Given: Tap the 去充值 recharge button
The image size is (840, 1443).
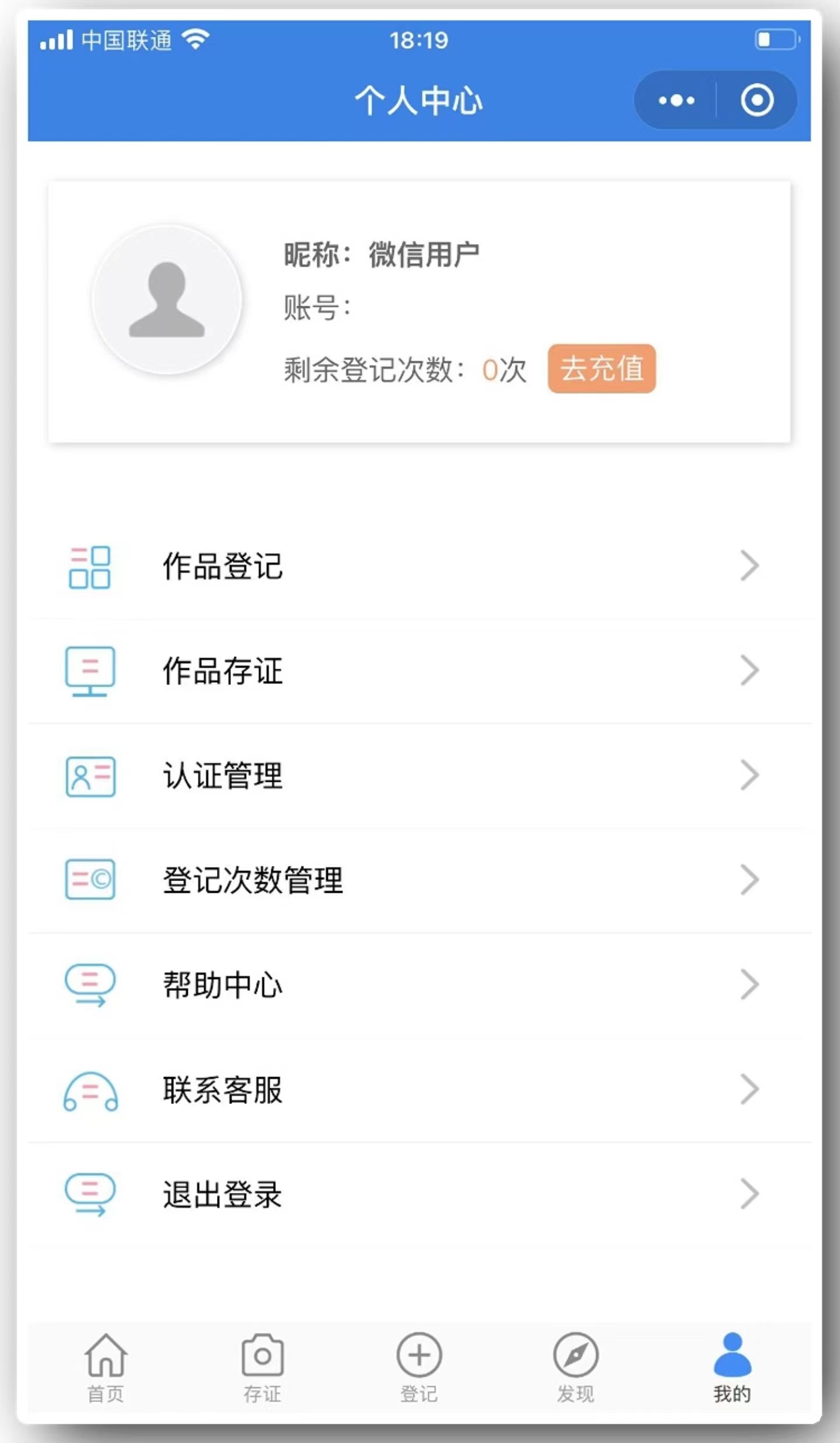Looking at the screenshot, I should pyautogui.click(x=601, y=369).
